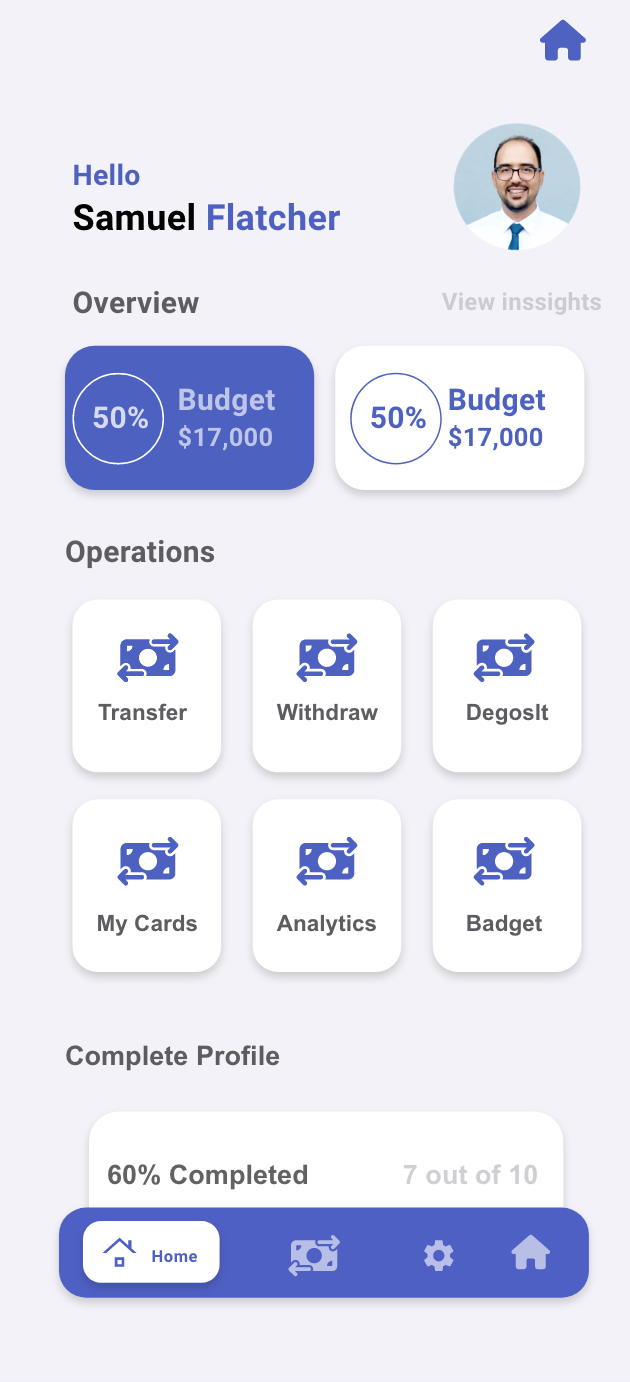This screenshot has width=630, height=1382.
Task: Open Samuel's profile picture
Action: (x=517, y=187)
